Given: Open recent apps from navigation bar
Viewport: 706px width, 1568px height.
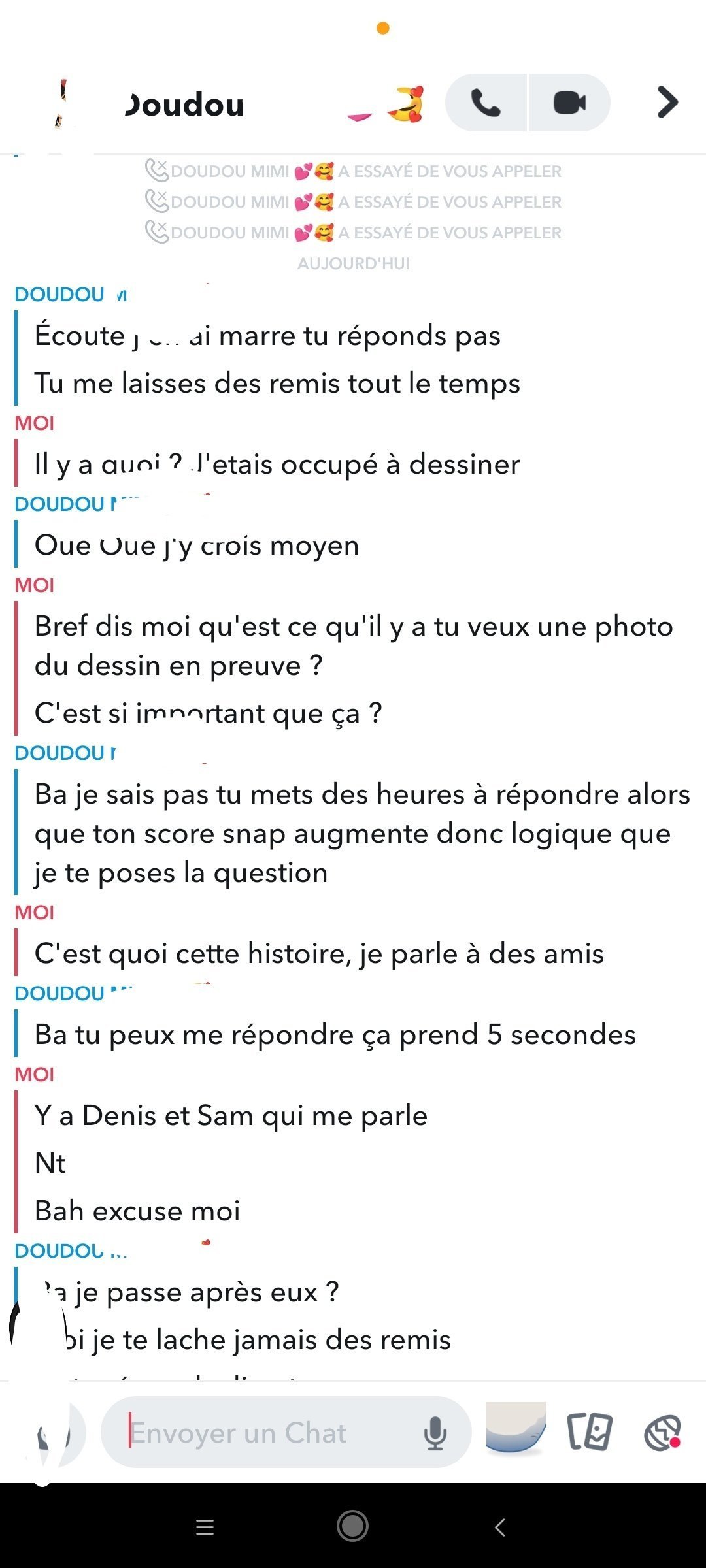Looking at the screenshot, I should click(x=205, y=1527).
